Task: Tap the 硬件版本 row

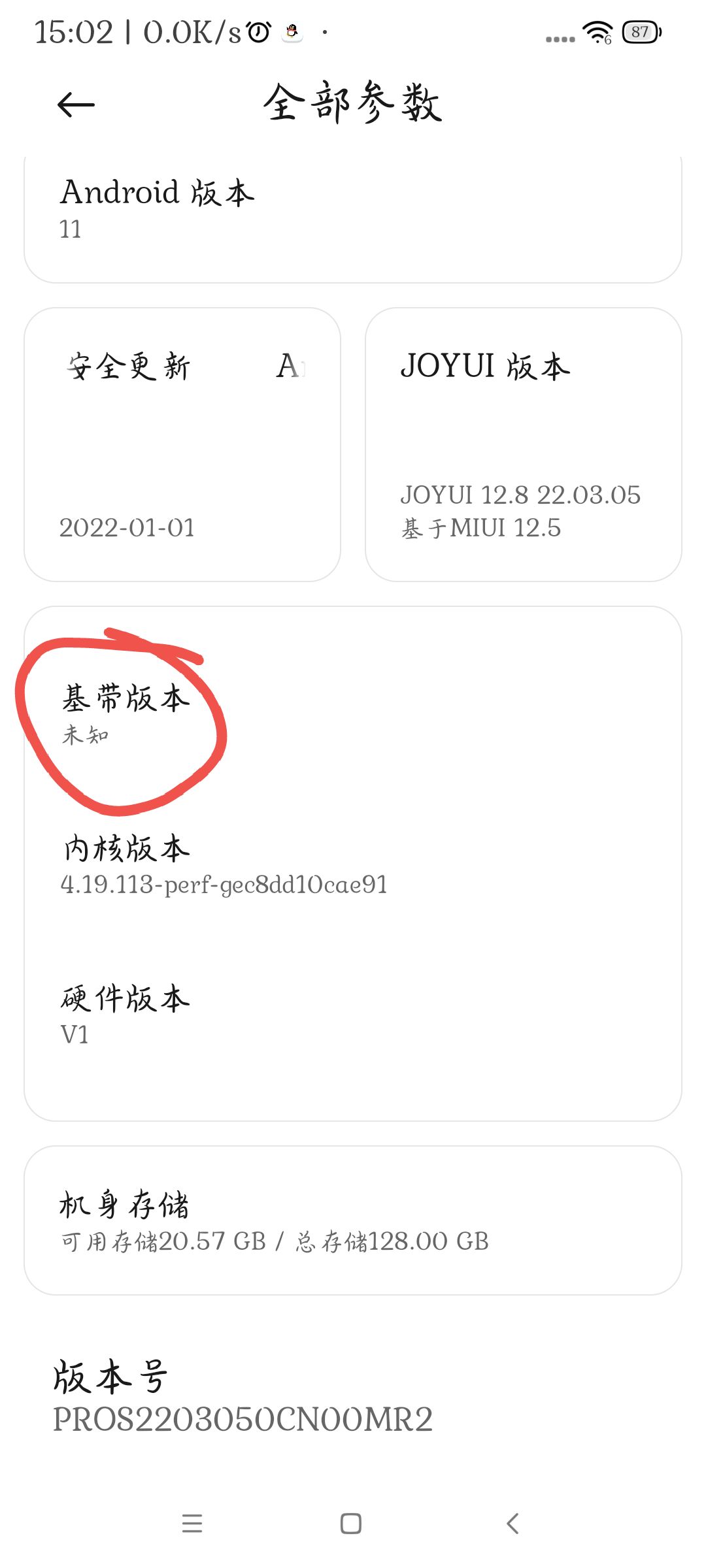Action: tap(353, 1015)
